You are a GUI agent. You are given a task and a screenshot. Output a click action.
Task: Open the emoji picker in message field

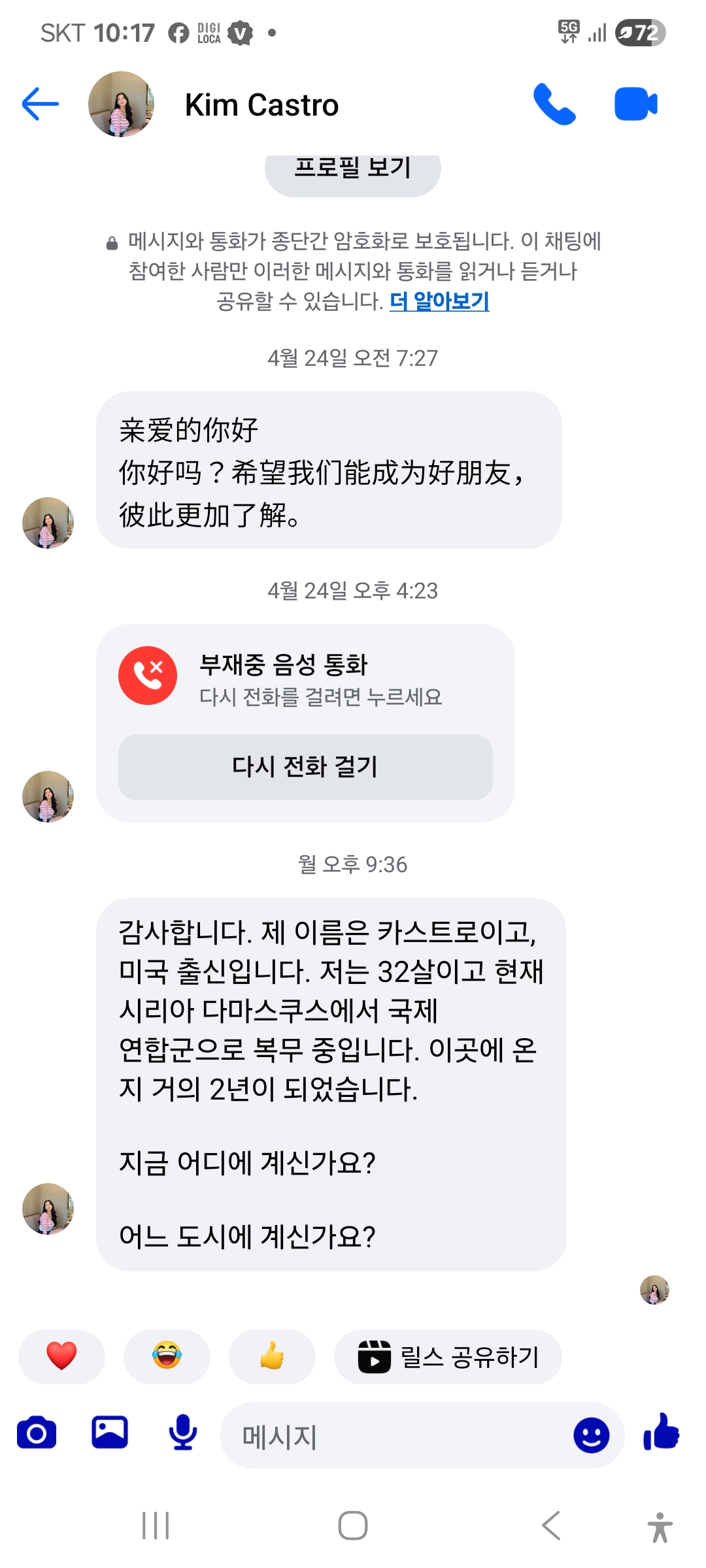click(x=591, y=1436)
